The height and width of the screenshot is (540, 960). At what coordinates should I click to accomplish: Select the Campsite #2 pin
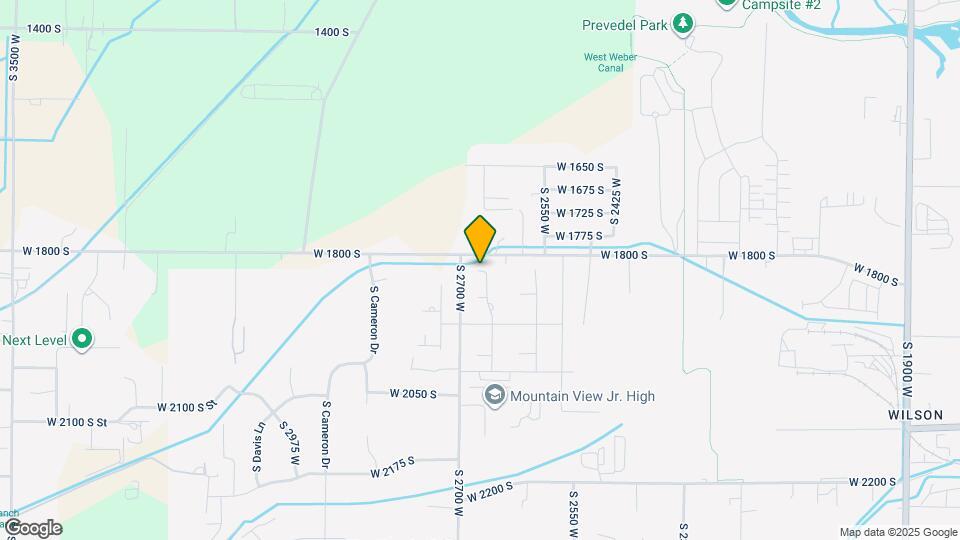click(x=727, y=3)
